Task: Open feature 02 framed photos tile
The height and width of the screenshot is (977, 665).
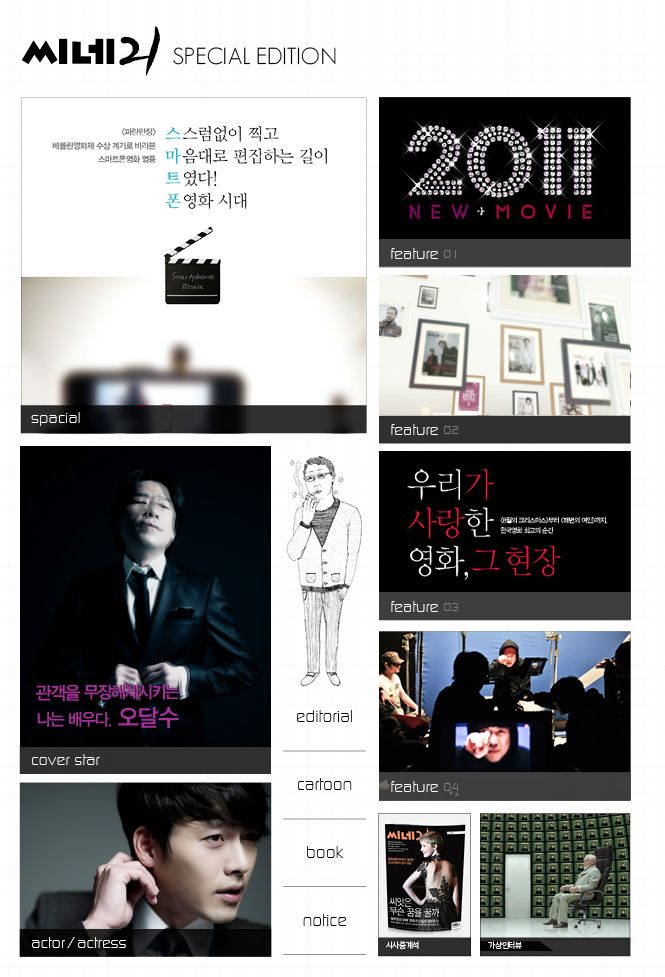Action: [504, 358]
